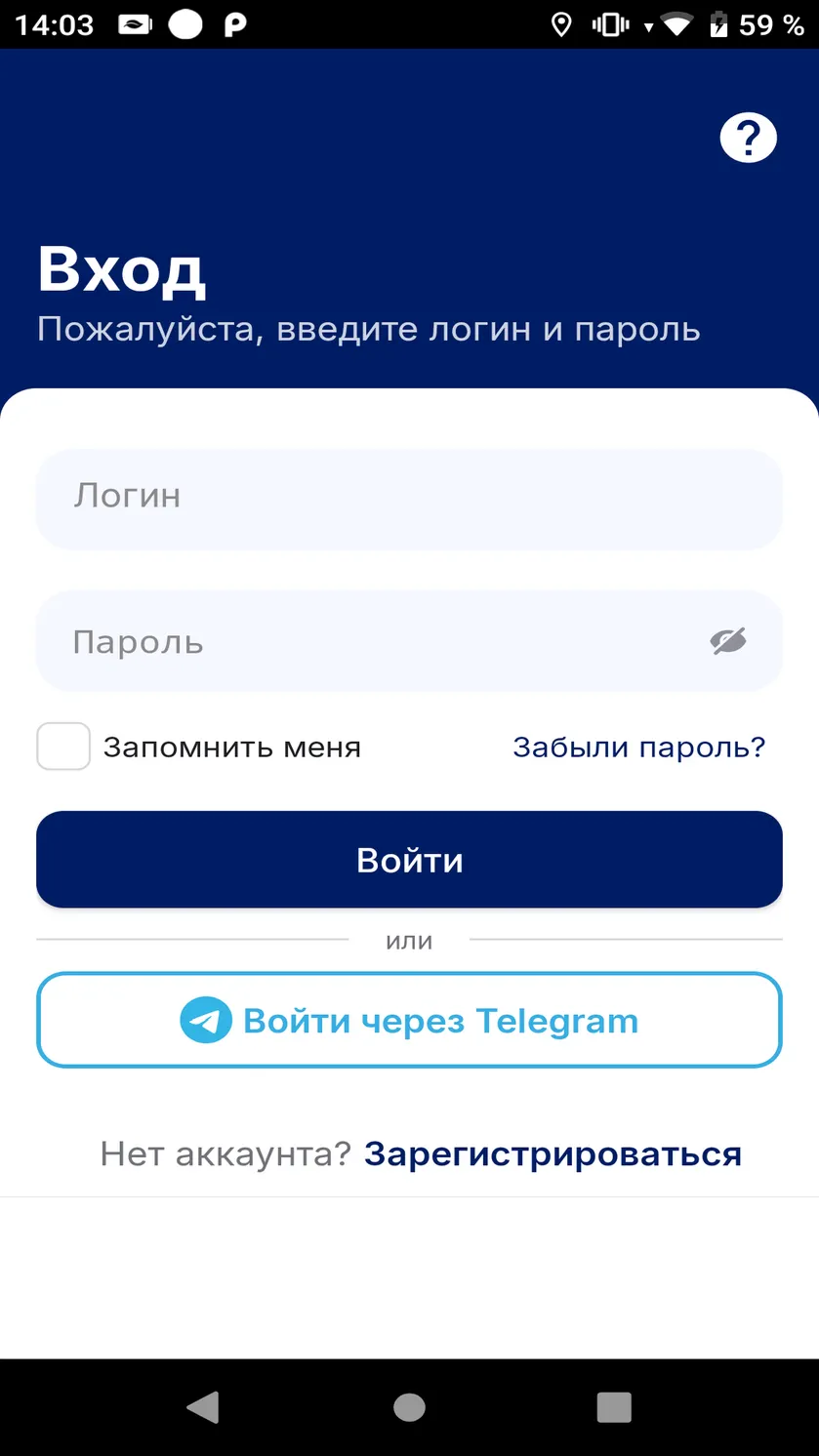Viewport: 819px width, 1456px height.
Task: Open the Зарегистрироваться registration link
Action: [553, 1154]
